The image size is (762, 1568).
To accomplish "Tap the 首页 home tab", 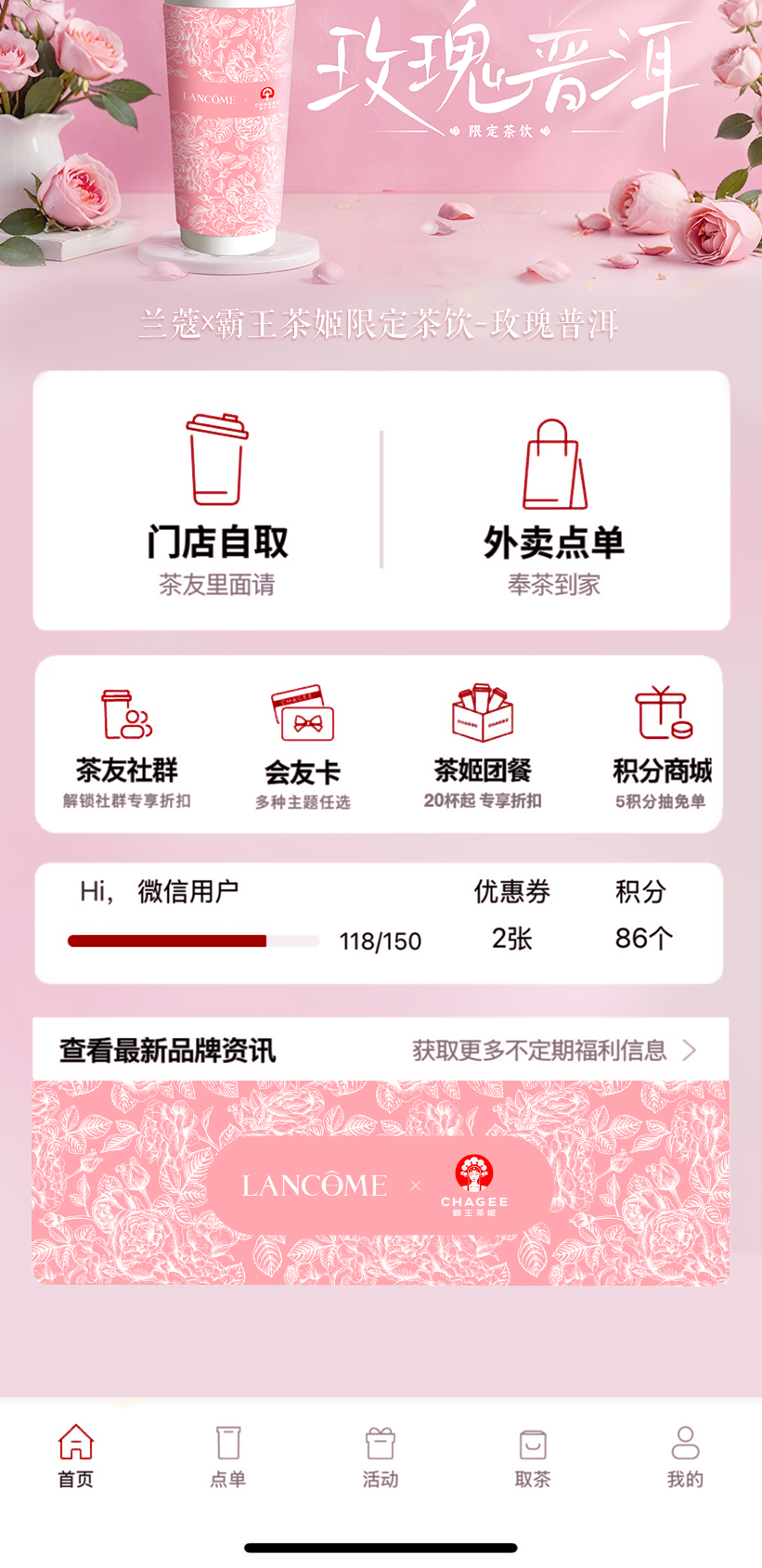I will [76, 1457].
